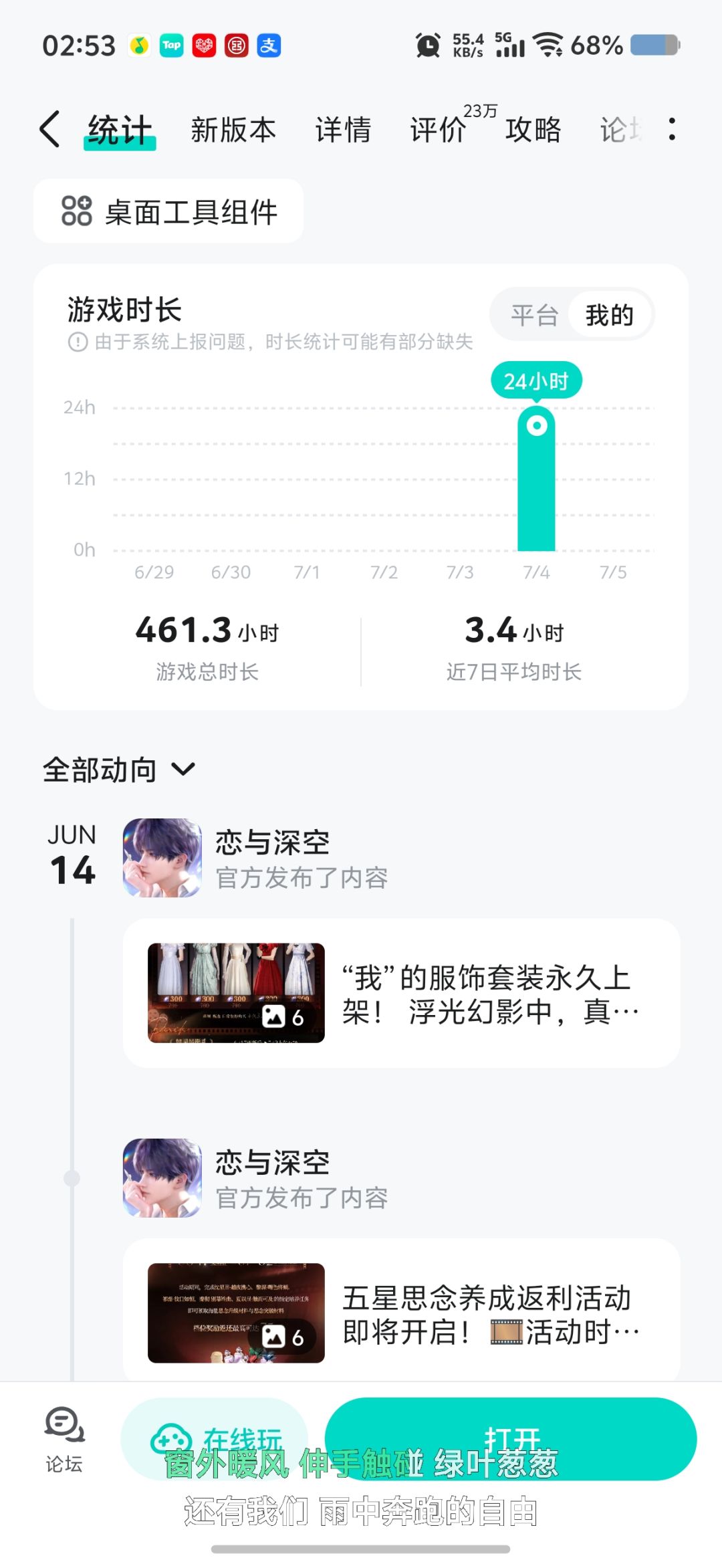Switch to the 新版本 tab
722x1568 pixels.
[233, 130]
